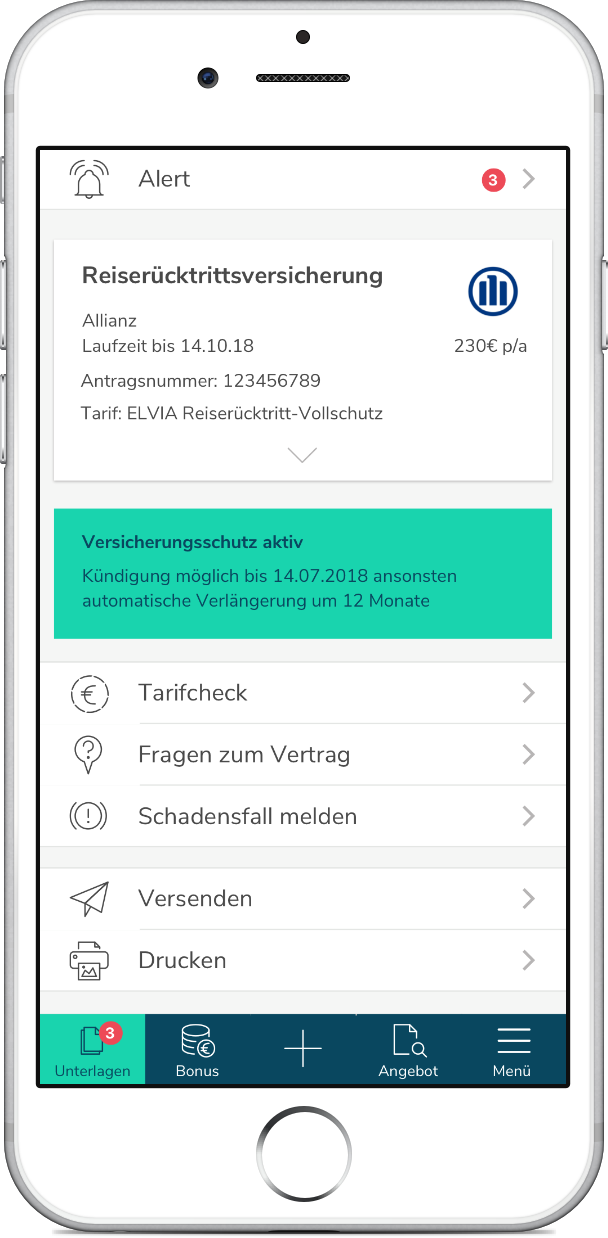The height and width of the screenshot is (1238, 608).
Task: Open Tarifcheck
Action: 302,693
